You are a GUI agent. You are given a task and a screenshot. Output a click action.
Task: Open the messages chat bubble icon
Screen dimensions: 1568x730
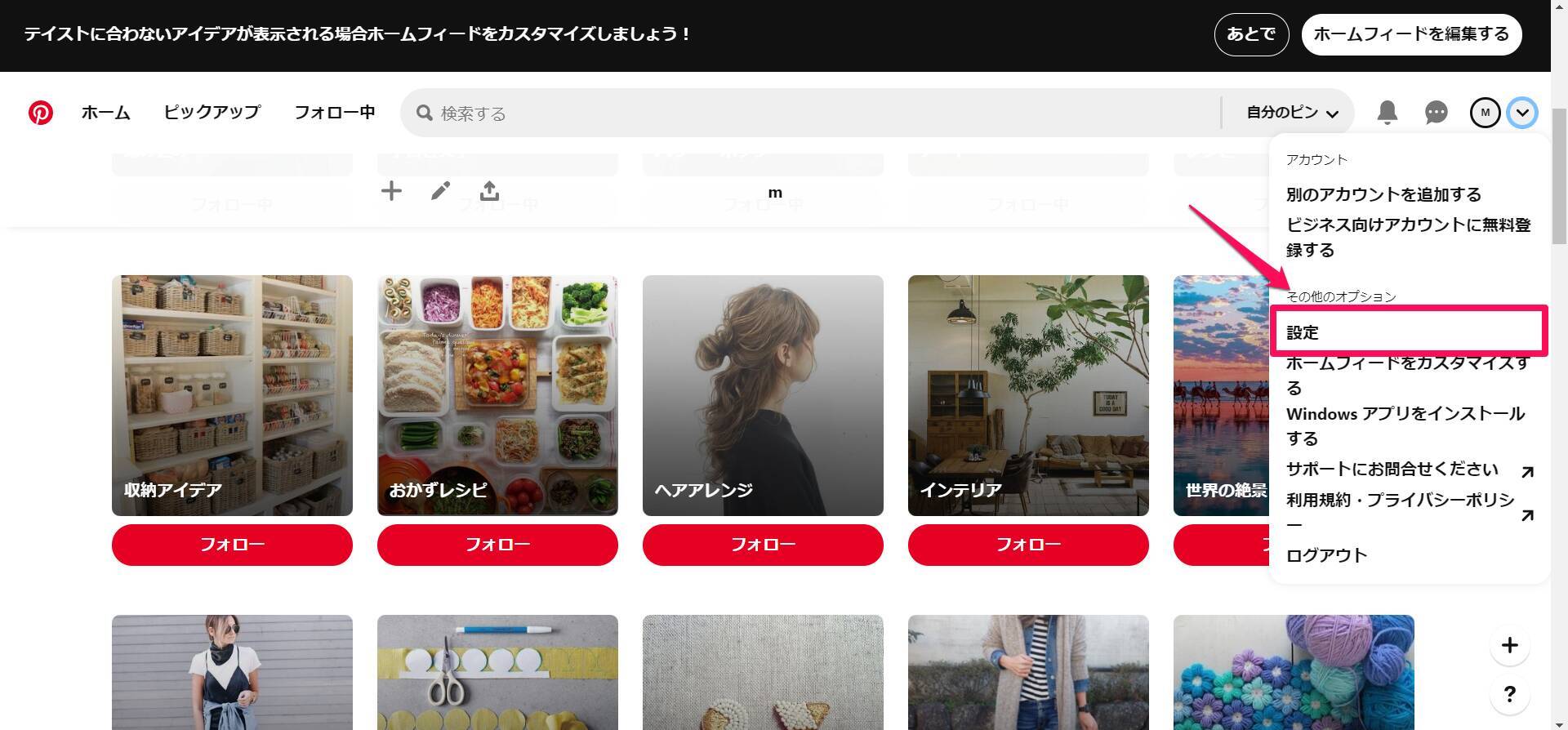[1436, 113]
